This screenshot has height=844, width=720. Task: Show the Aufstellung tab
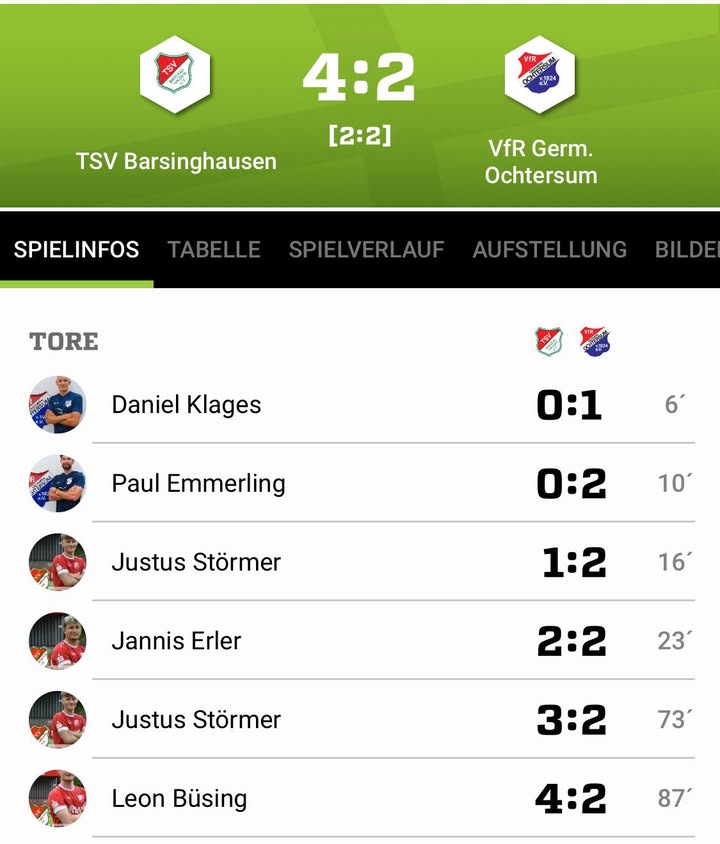click(549, 249)
